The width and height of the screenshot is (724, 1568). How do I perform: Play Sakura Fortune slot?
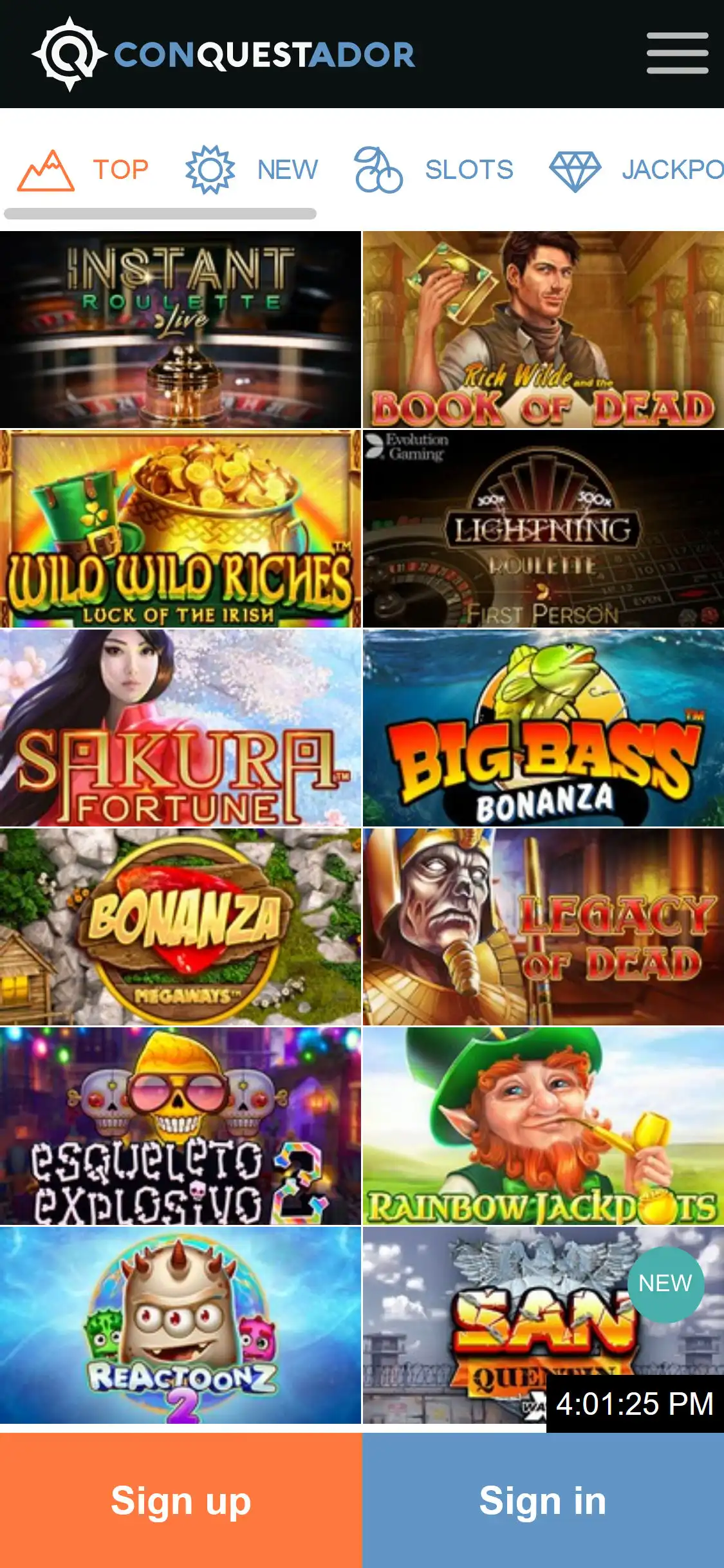pos(180,728)
